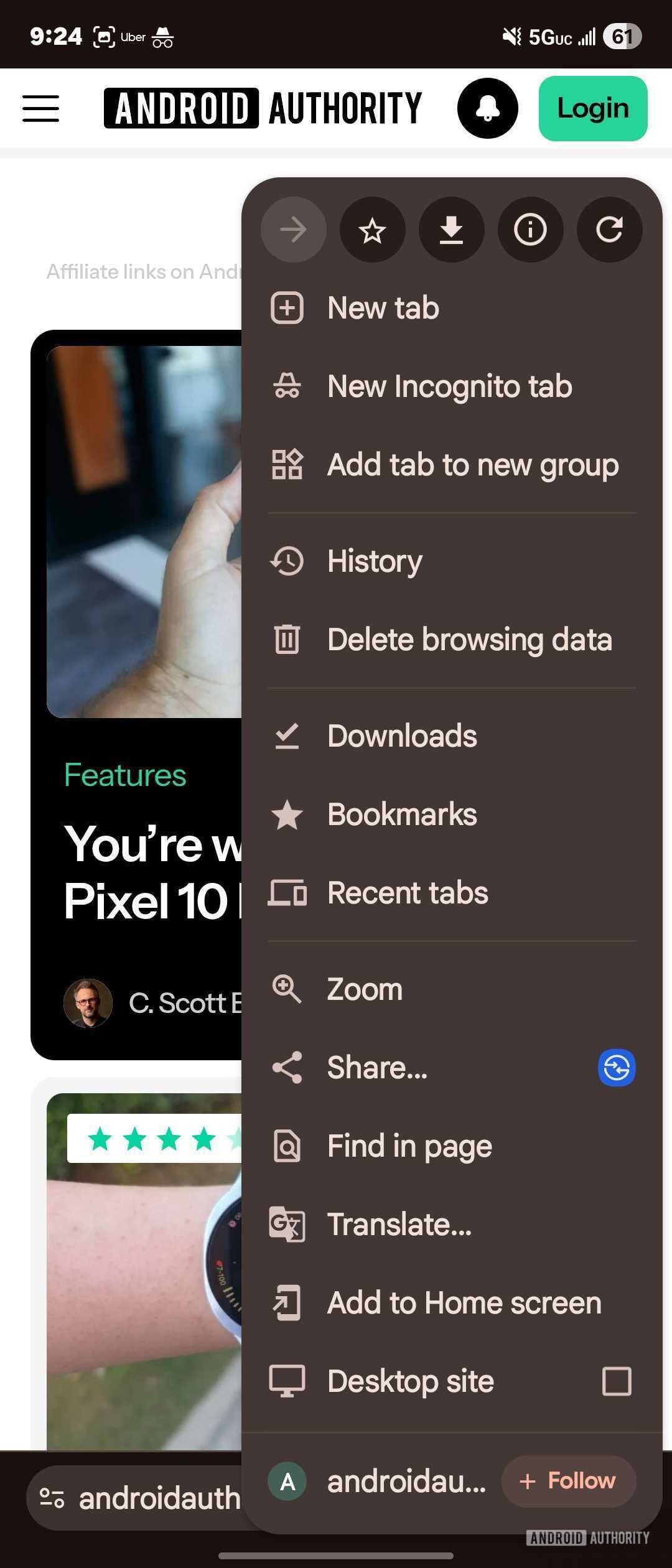Open the Downloads list
Viewport: 672px width, 1568px height.
point(402,736)
